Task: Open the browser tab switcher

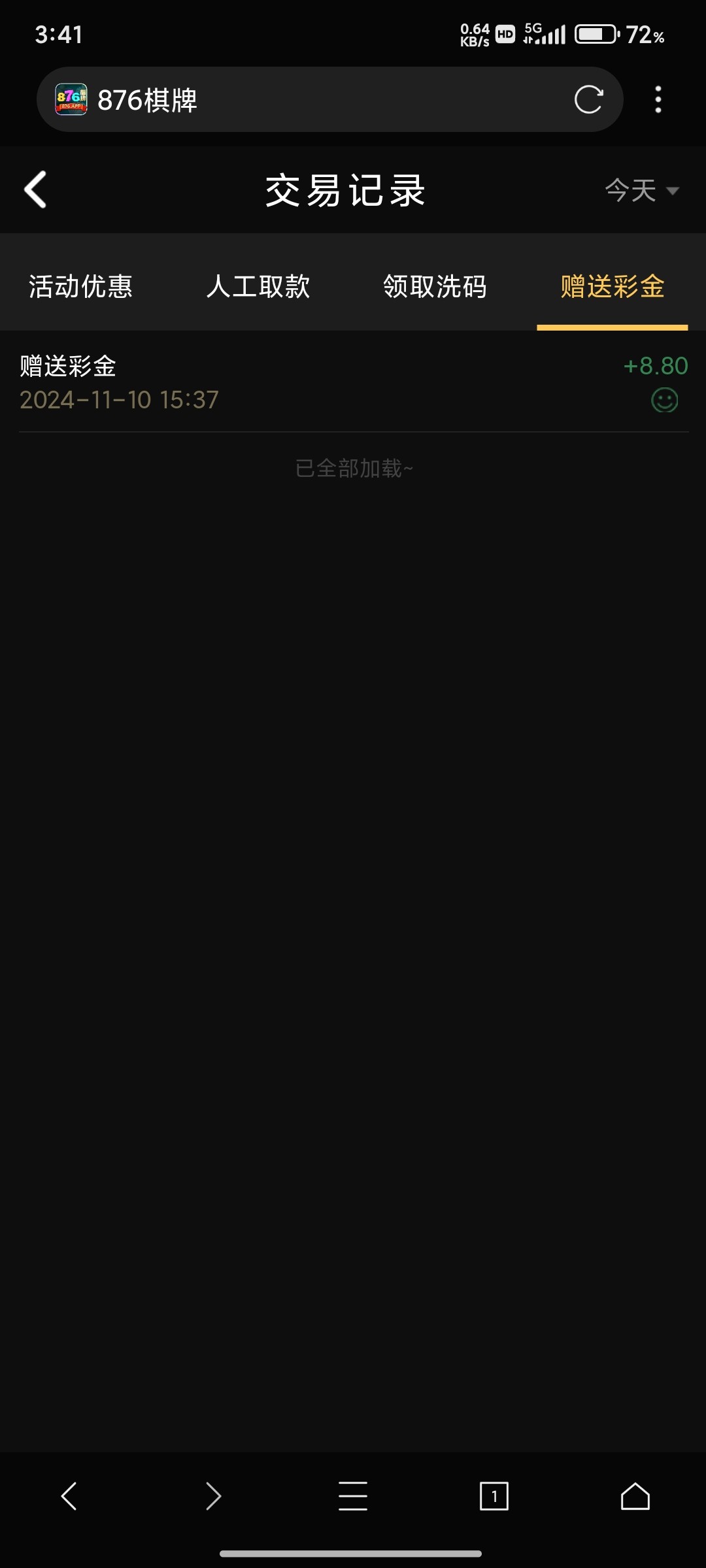Action: tap(494, 1495)
